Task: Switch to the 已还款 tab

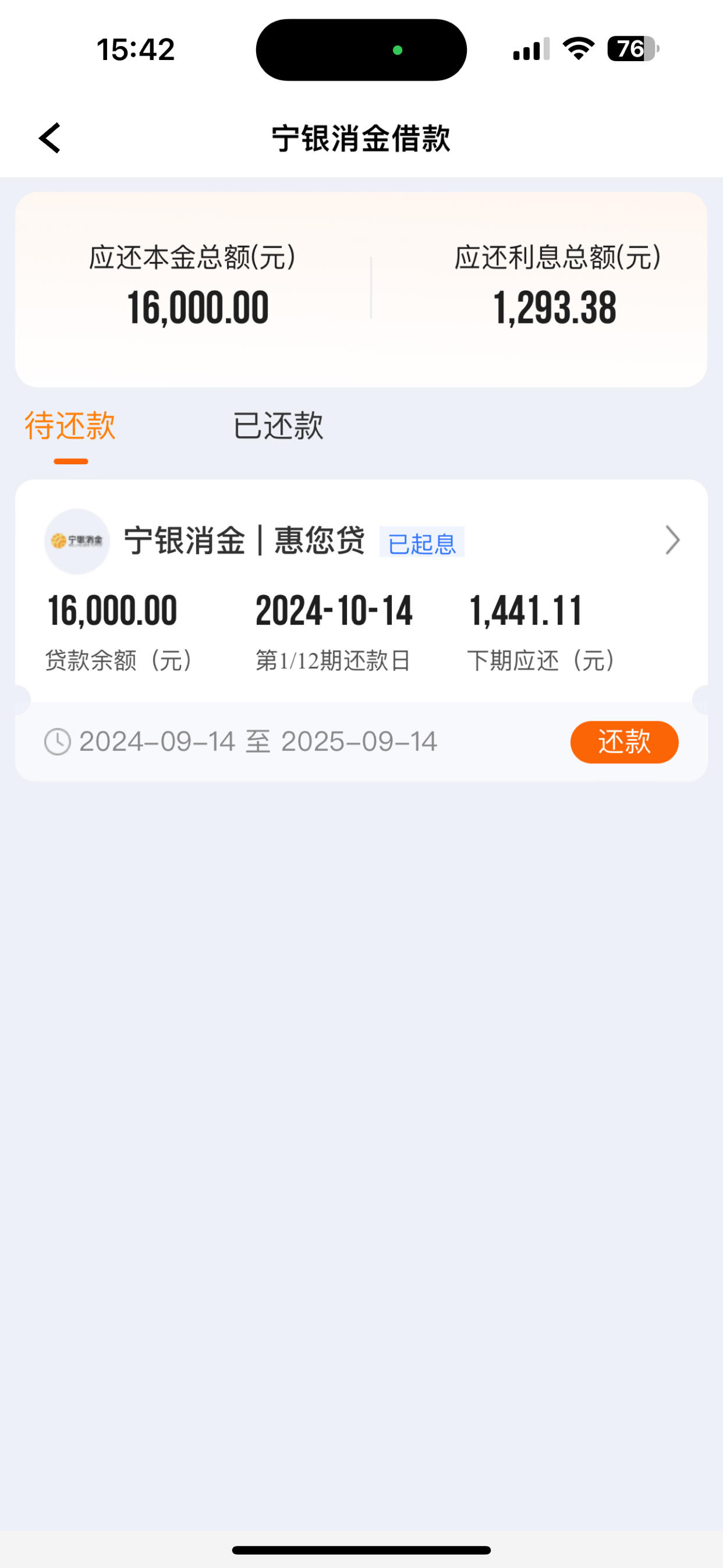Action: coord(278,425)
